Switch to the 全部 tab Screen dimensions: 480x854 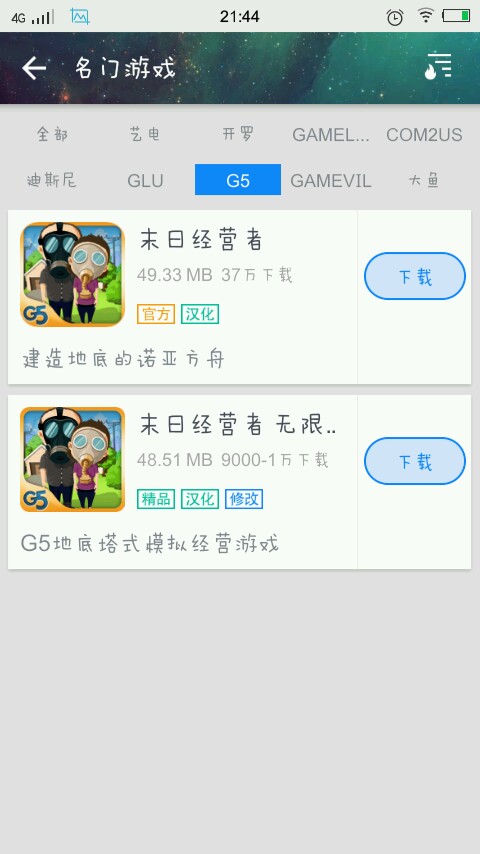click(x=52, y=134)
